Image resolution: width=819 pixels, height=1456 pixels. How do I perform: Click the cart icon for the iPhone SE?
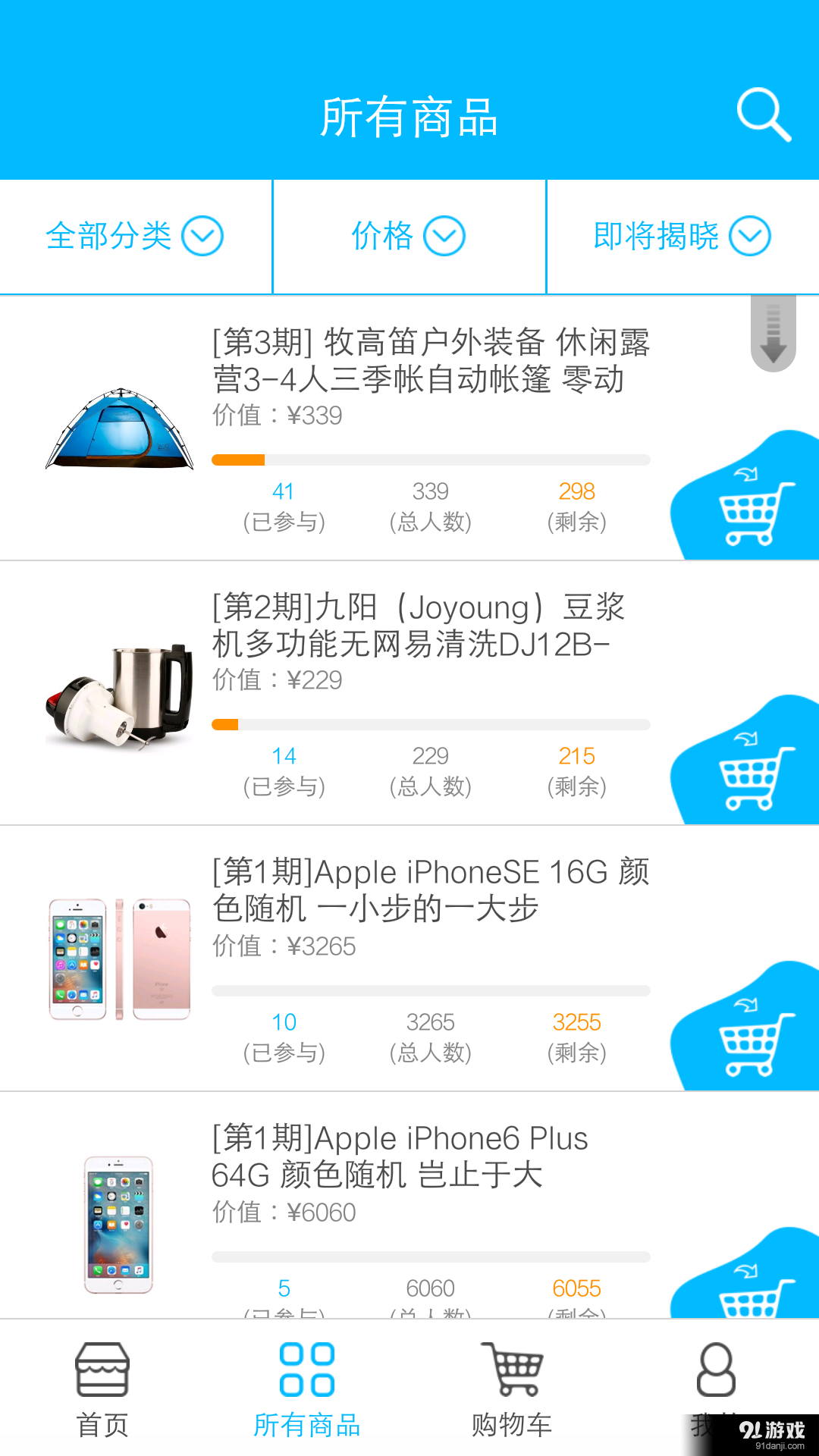pos(749,1043)
